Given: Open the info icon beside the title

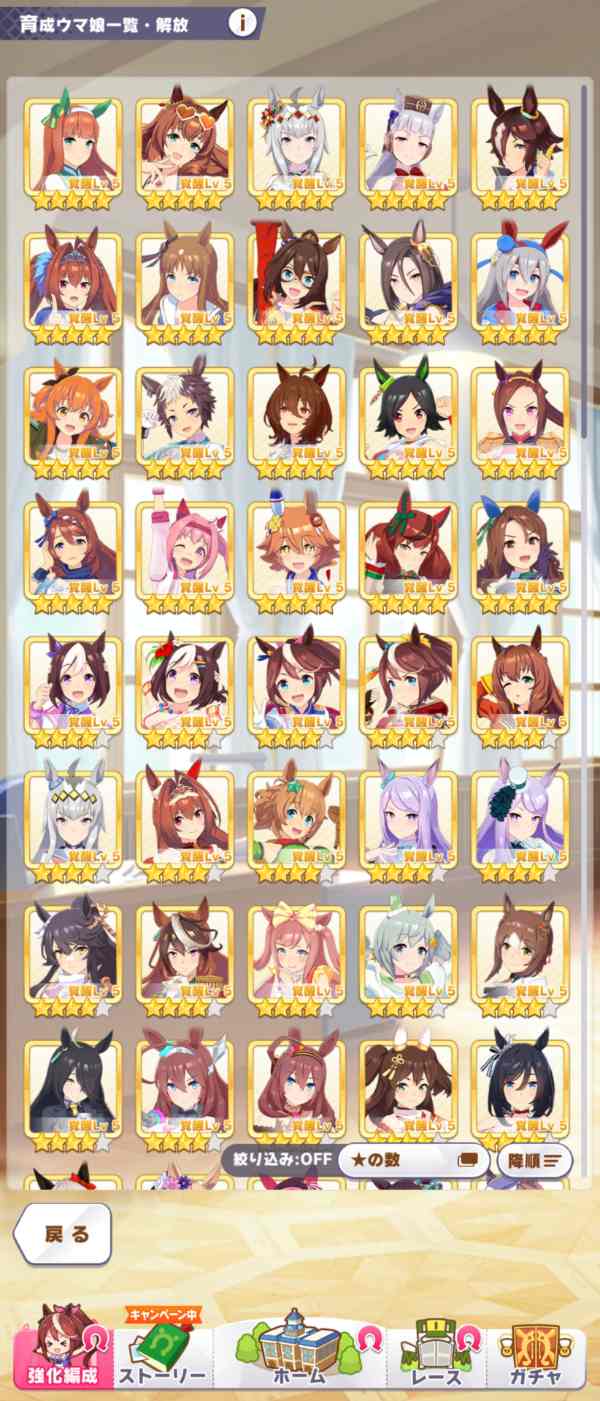Looking at the screenshot, I should click(x=241, y=22).
